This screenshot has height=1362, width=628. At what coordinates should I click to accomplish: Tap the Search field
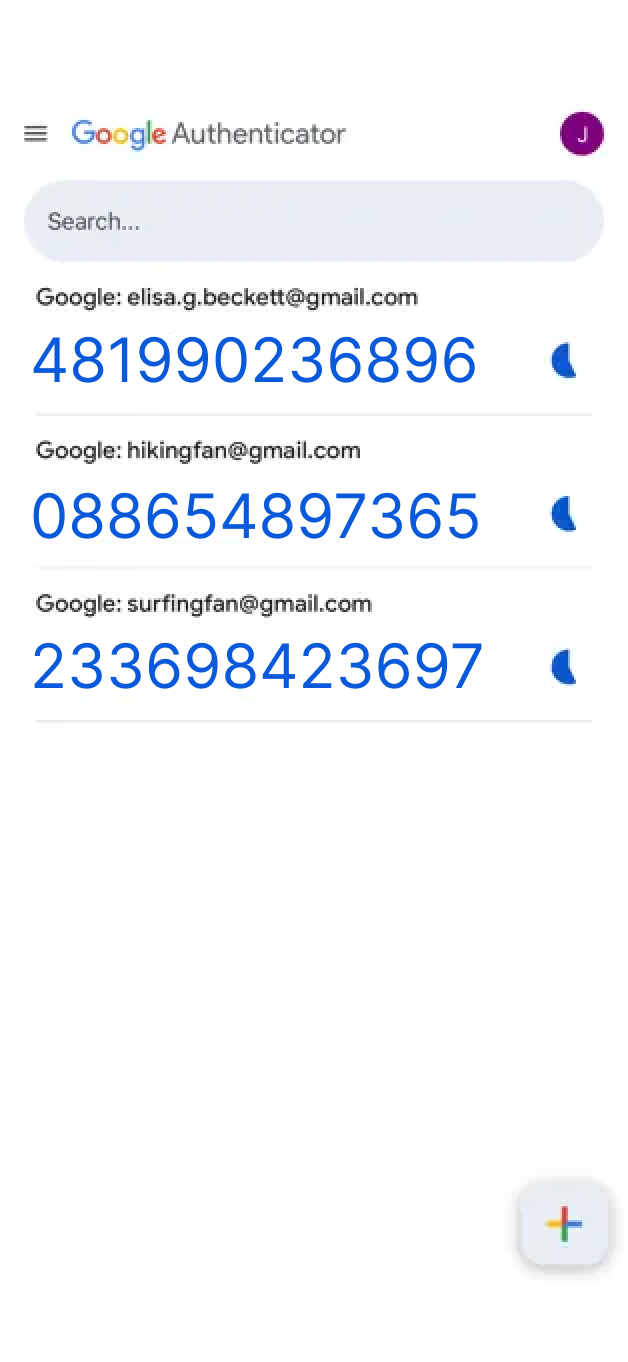click(x=313, y=221)
